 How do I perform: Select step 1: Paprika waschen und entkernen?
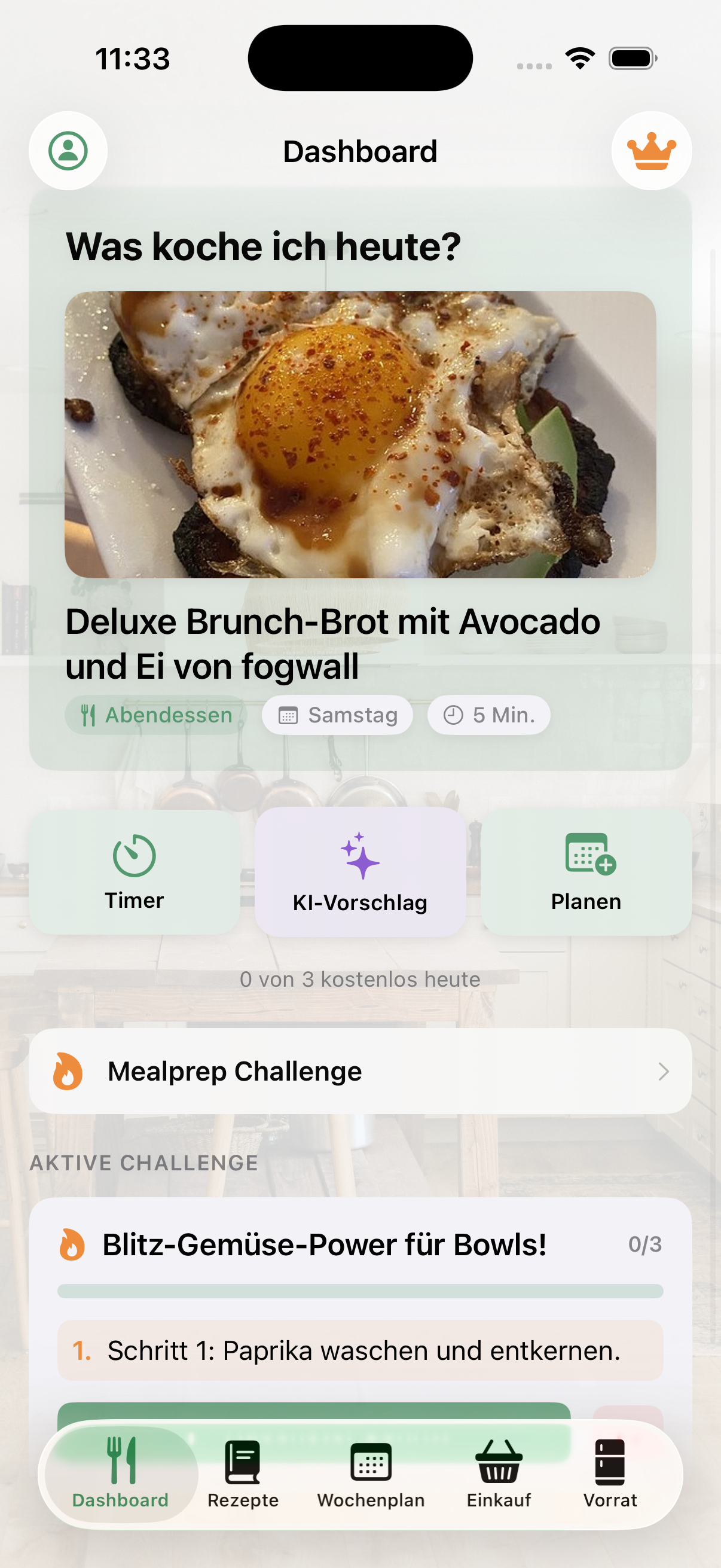(360, 1351)
